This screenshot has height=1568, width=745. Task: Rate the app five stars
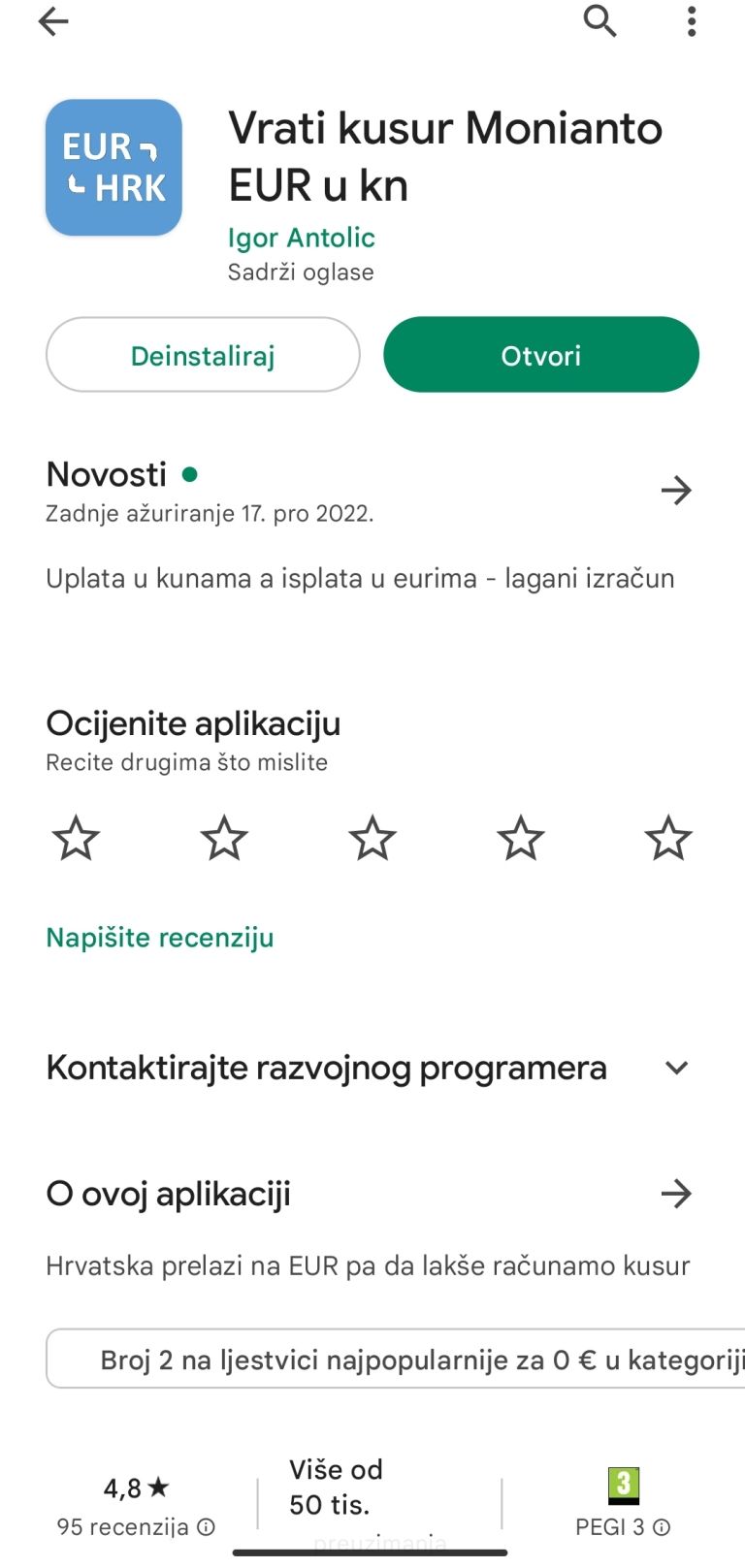pyautogui.click(x=668, y=839)
